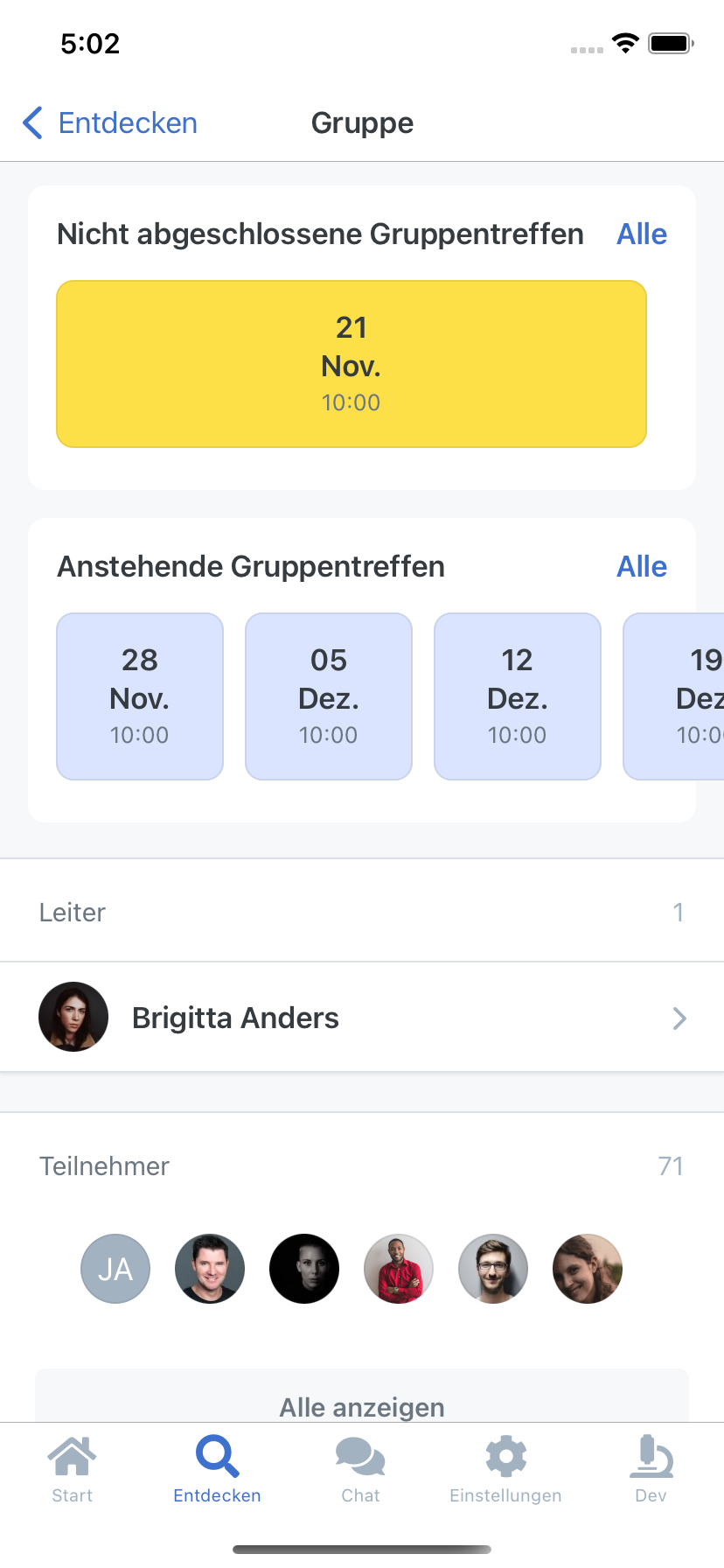Viewport: 724px width, 1568px height.
Task: View the 12 Dez. meeting
Action: click(x=518, y=696)
